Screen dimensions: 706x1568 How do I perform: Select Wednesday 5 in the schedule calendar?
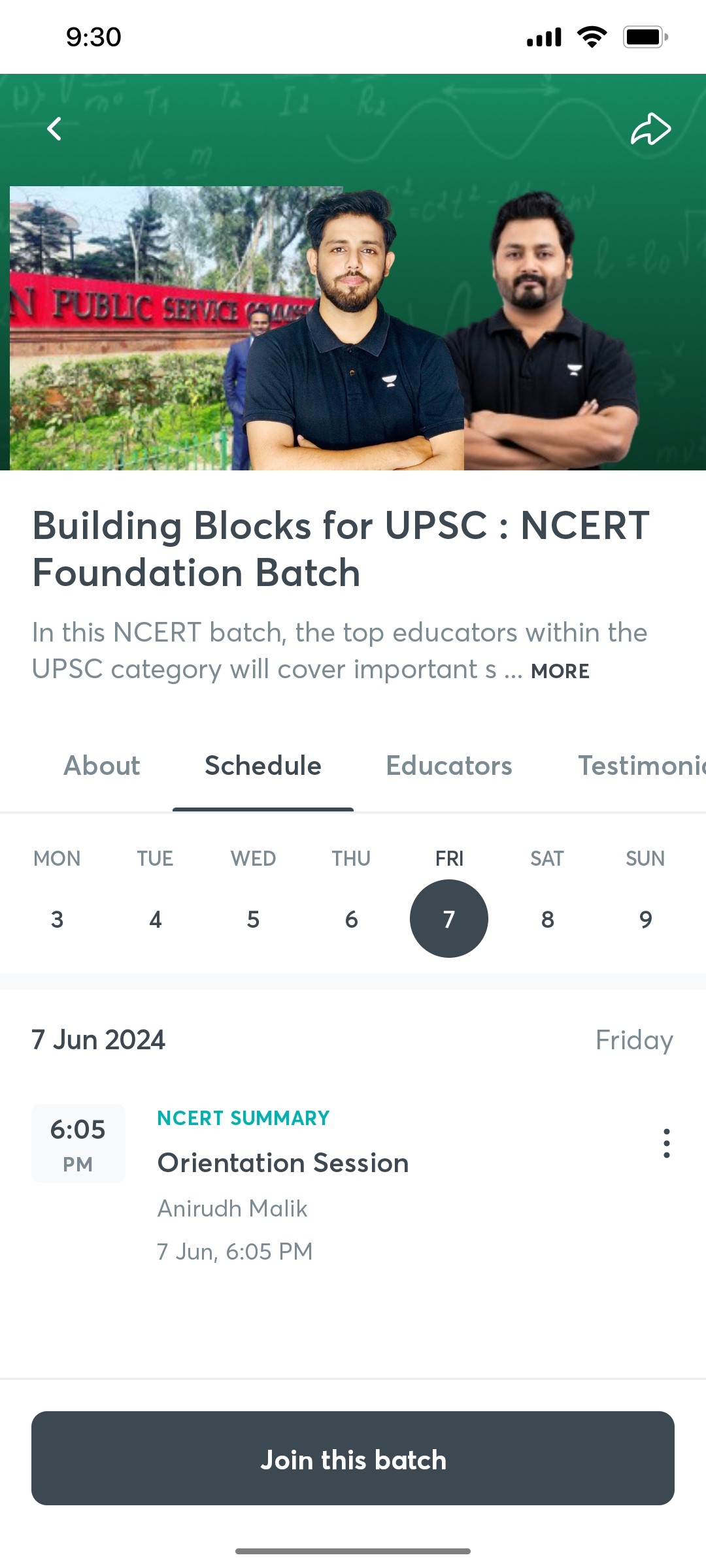point(252,918)
